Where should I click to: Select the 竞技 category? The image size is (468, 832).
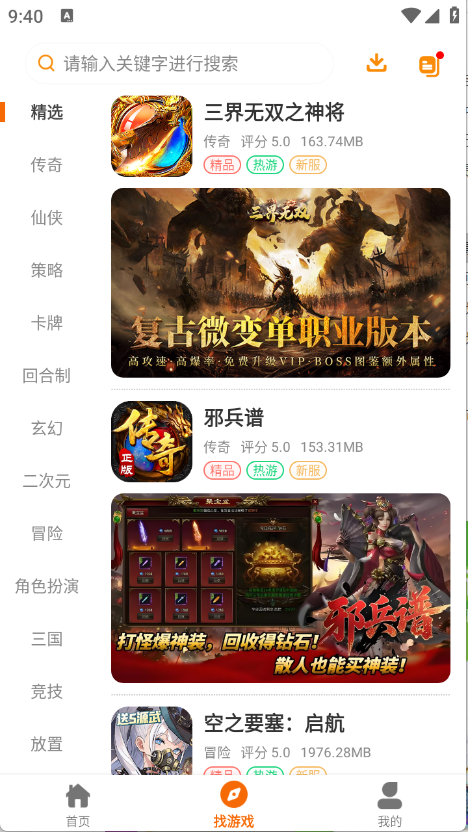(47, 691)
